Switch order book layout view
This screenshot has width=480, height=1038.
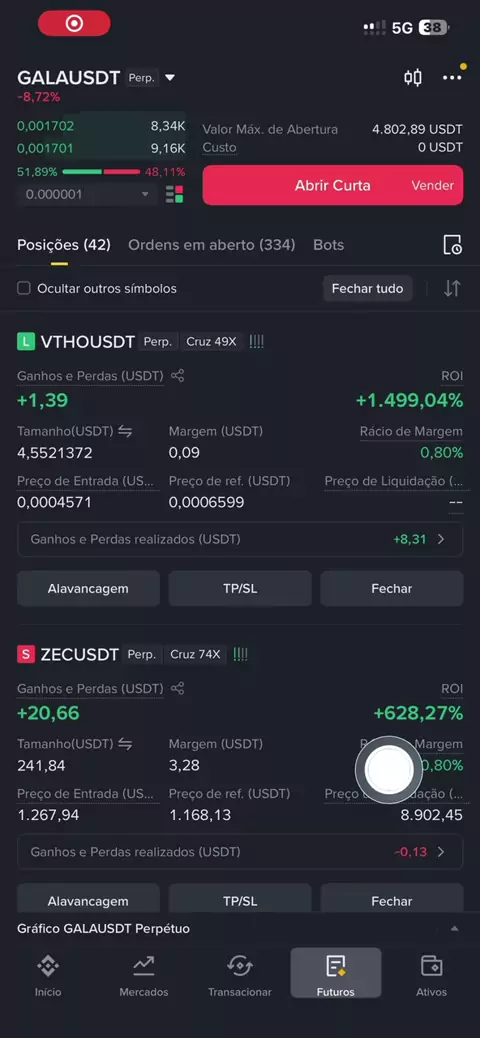174,195
